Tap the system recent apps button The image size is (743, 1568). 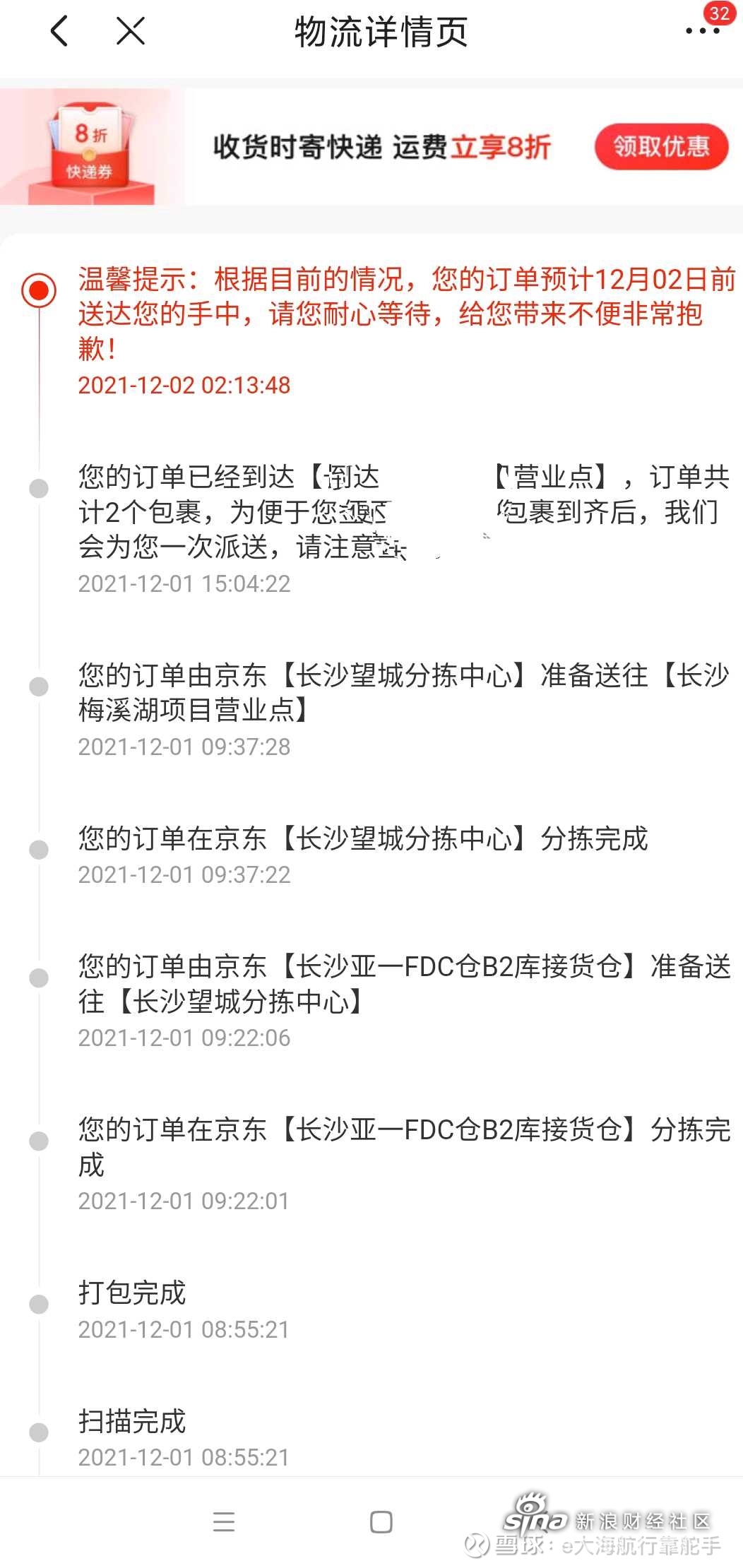(x=224, y=1521)
